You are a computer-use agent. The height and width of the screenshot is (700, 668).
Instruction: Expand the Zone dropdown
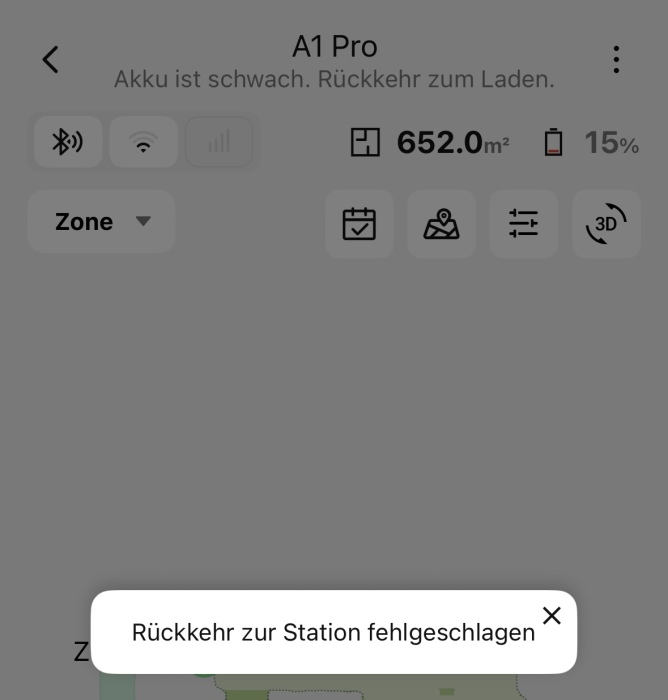[101, 222]
